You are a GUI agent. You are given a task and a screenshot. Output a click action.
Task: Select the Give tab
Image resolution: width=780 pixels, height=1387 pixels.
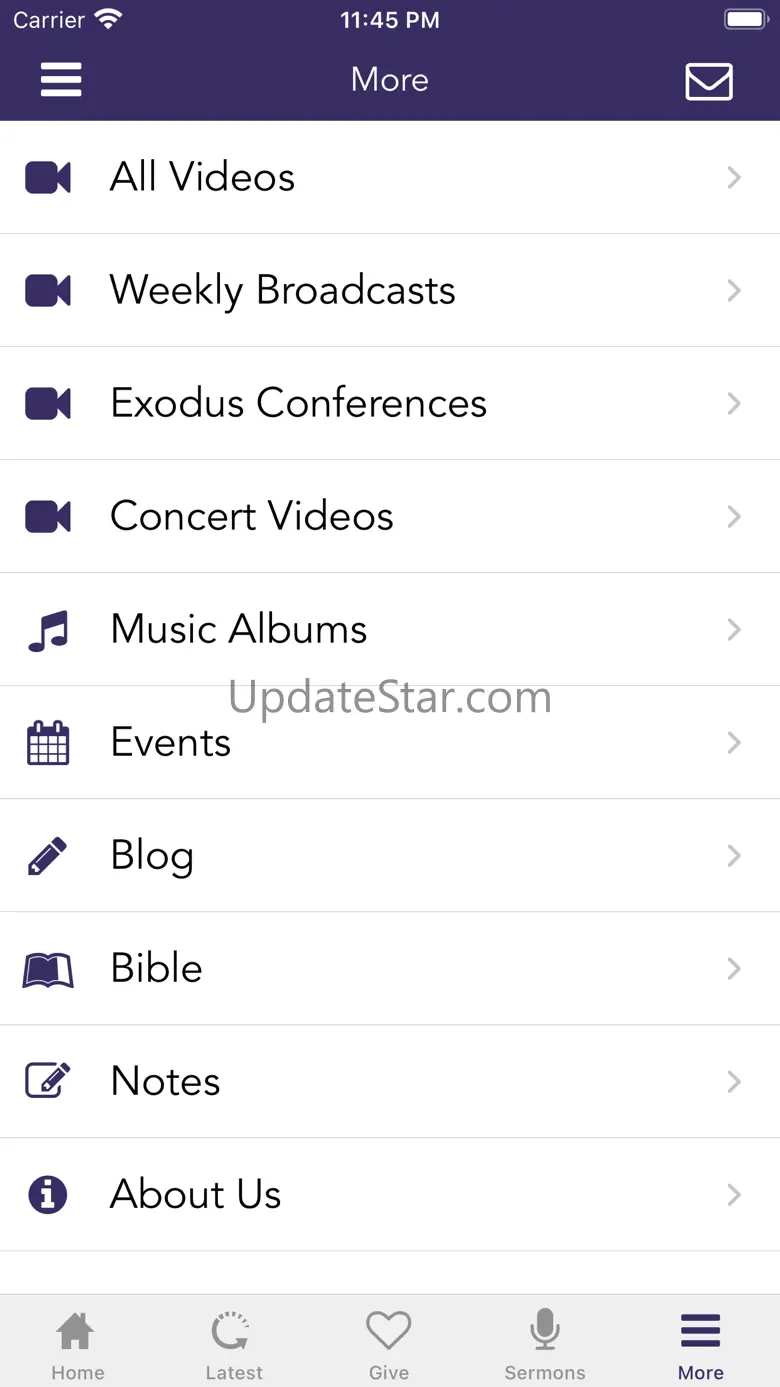(389, 1345)
